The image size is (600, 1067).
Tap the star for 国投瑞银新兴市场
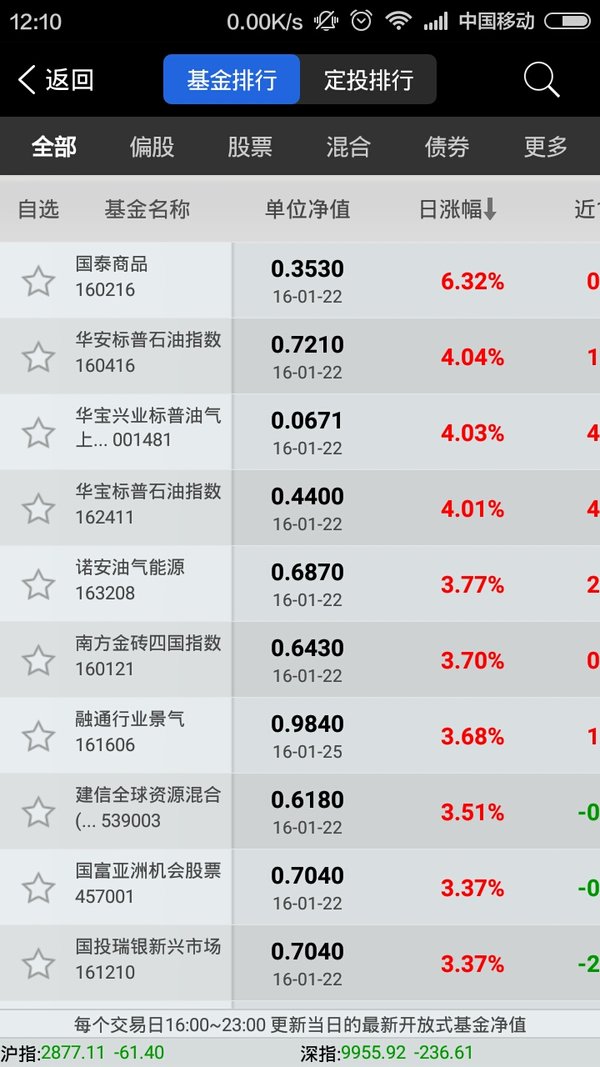38,964
